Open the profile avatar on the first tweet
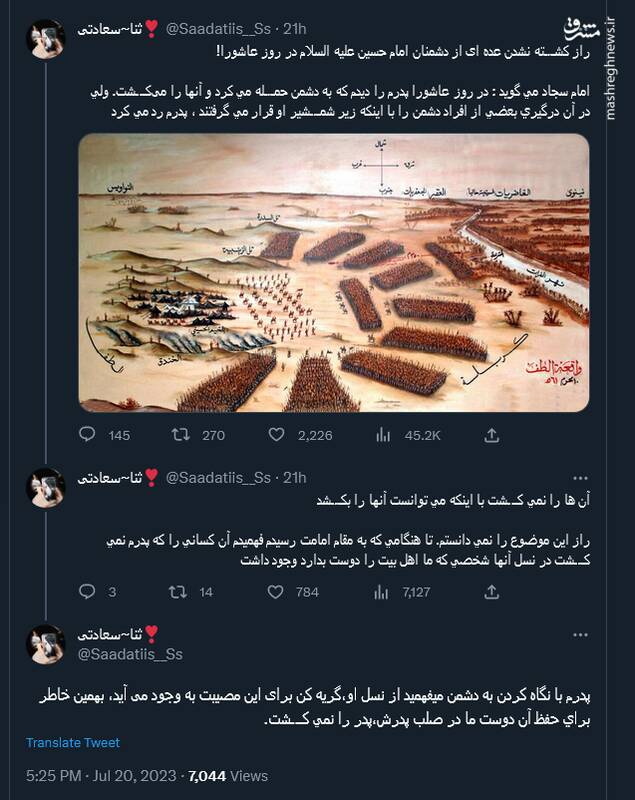Image resolution: width=635 pixels, height=800 pixels. 46,38
